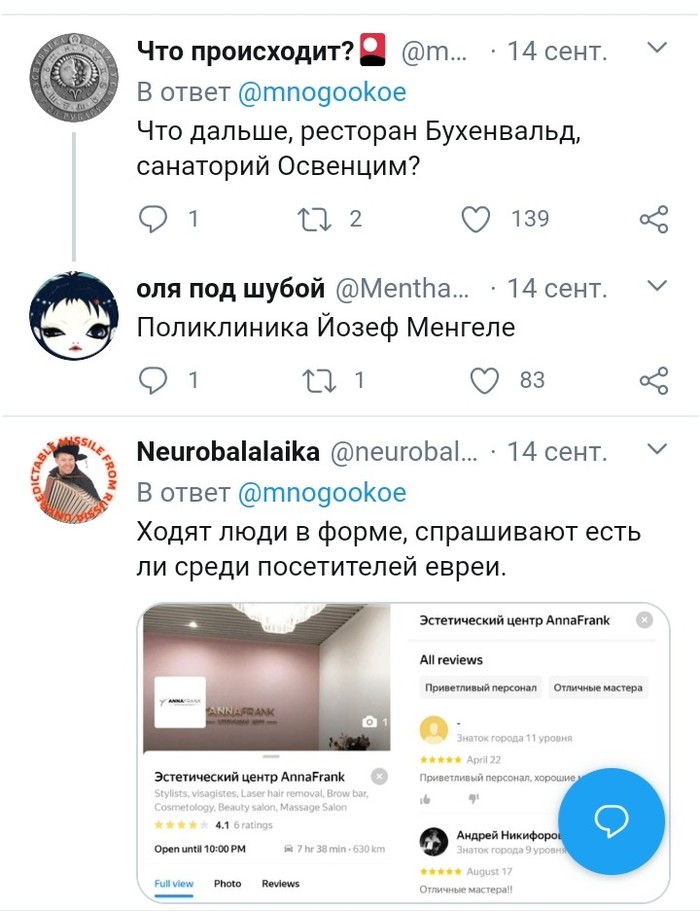Retweet the Что происходит? tweet
The width and height of the screenshot is (700, 911).
point(314,218)
